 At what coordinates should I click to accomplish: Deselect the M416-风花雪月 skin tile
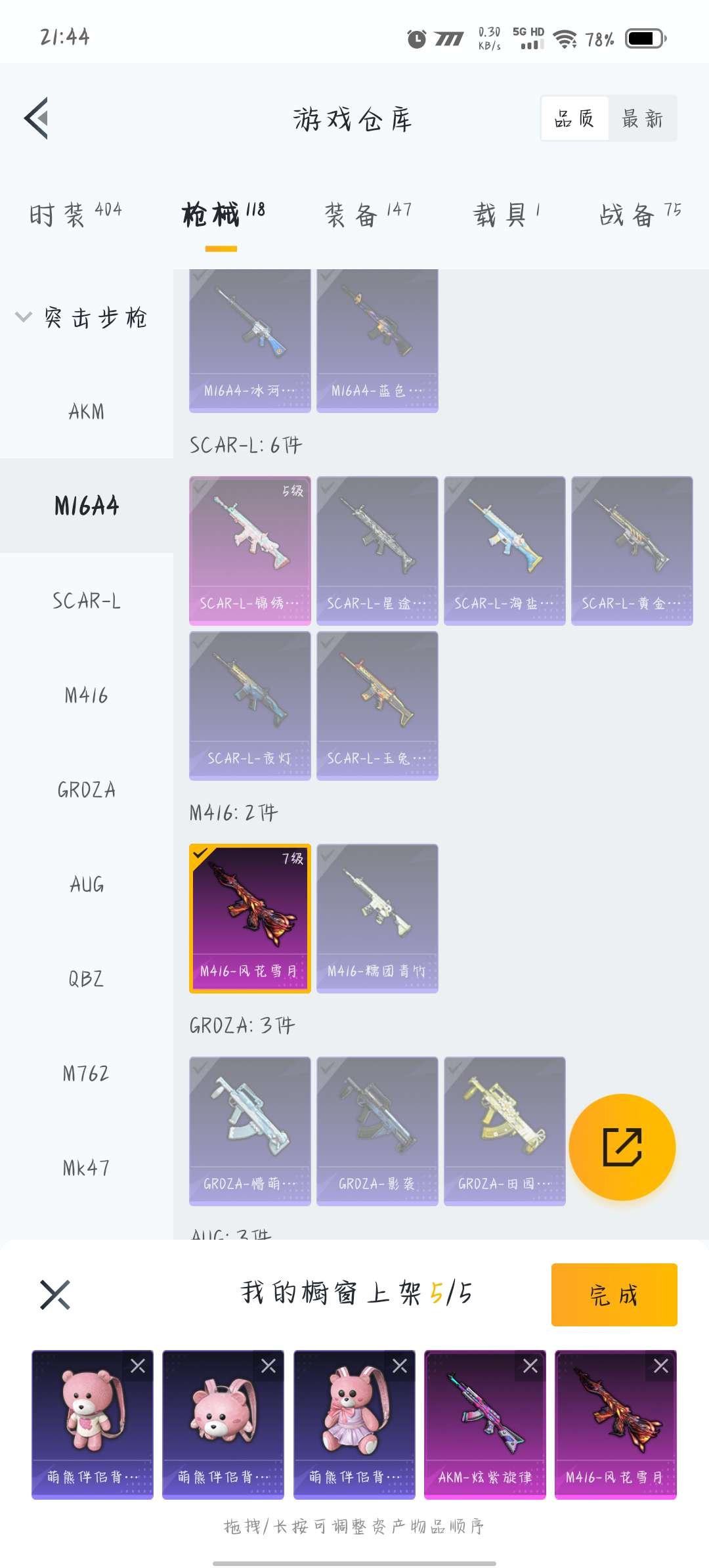[249, 918]
